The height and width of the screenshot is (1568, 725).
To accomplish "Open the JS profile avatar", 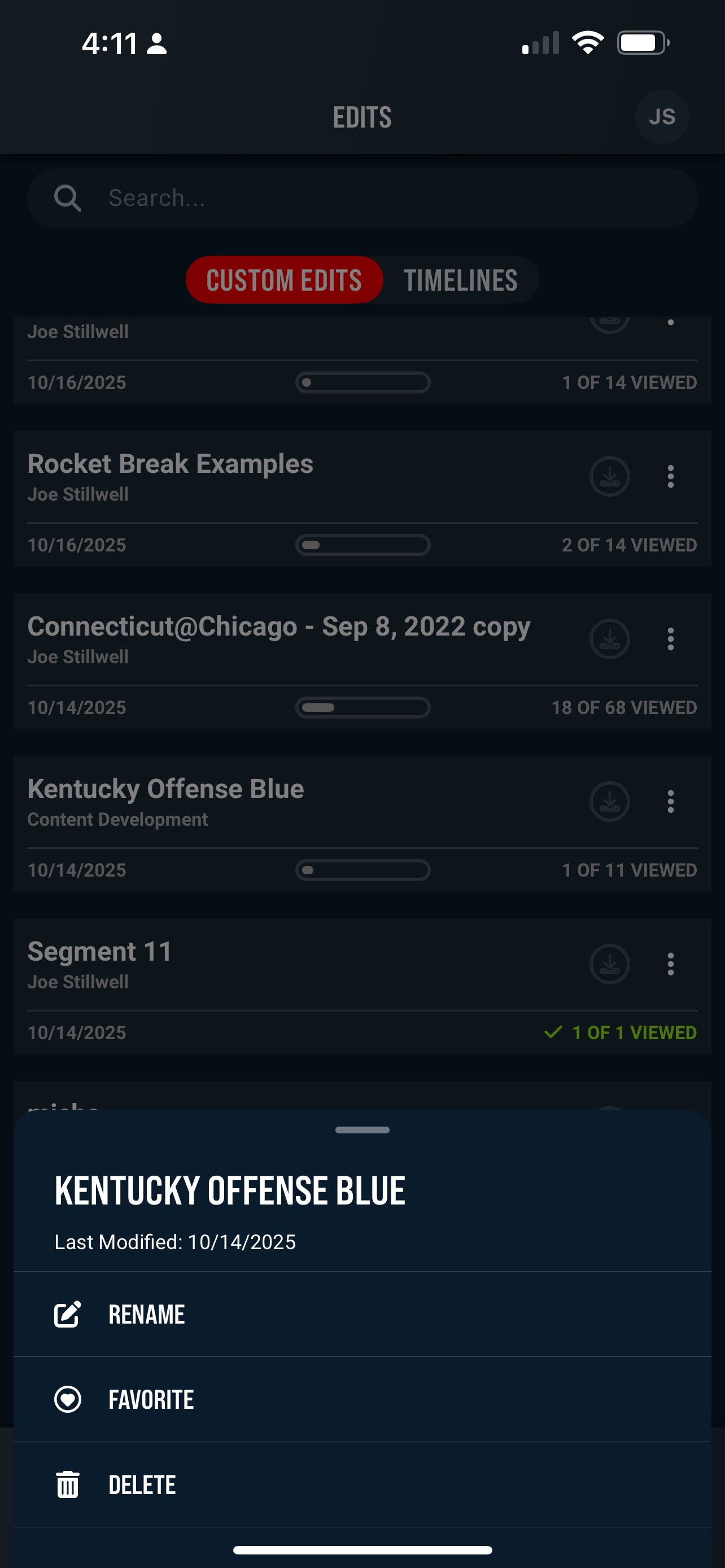I will 662,117.
